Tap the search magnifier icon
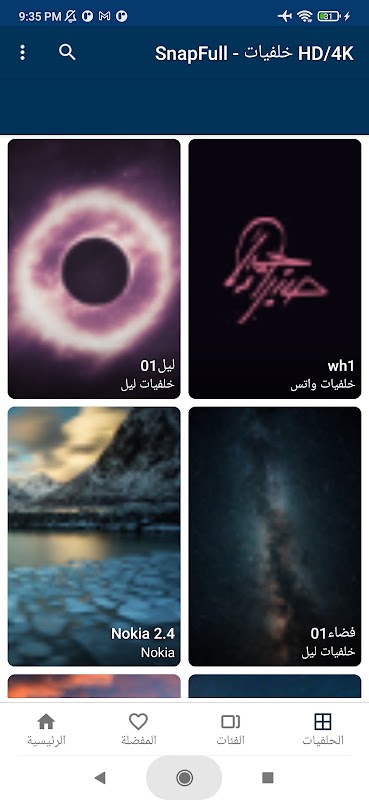369x800 pixels. [x=67, y=52]
